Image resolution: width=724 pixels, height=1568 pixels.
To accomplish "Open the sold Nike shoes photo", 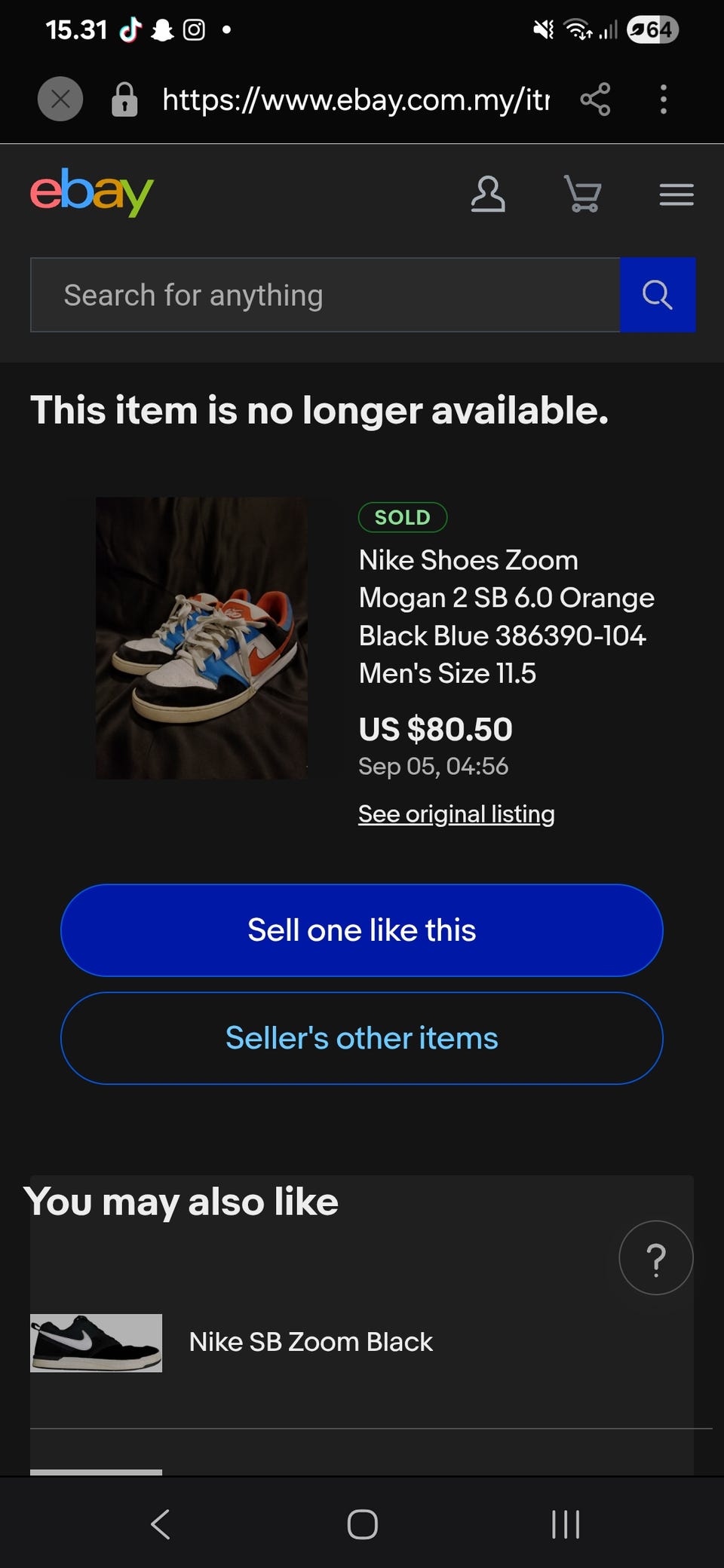I will (x=201, y=637).
